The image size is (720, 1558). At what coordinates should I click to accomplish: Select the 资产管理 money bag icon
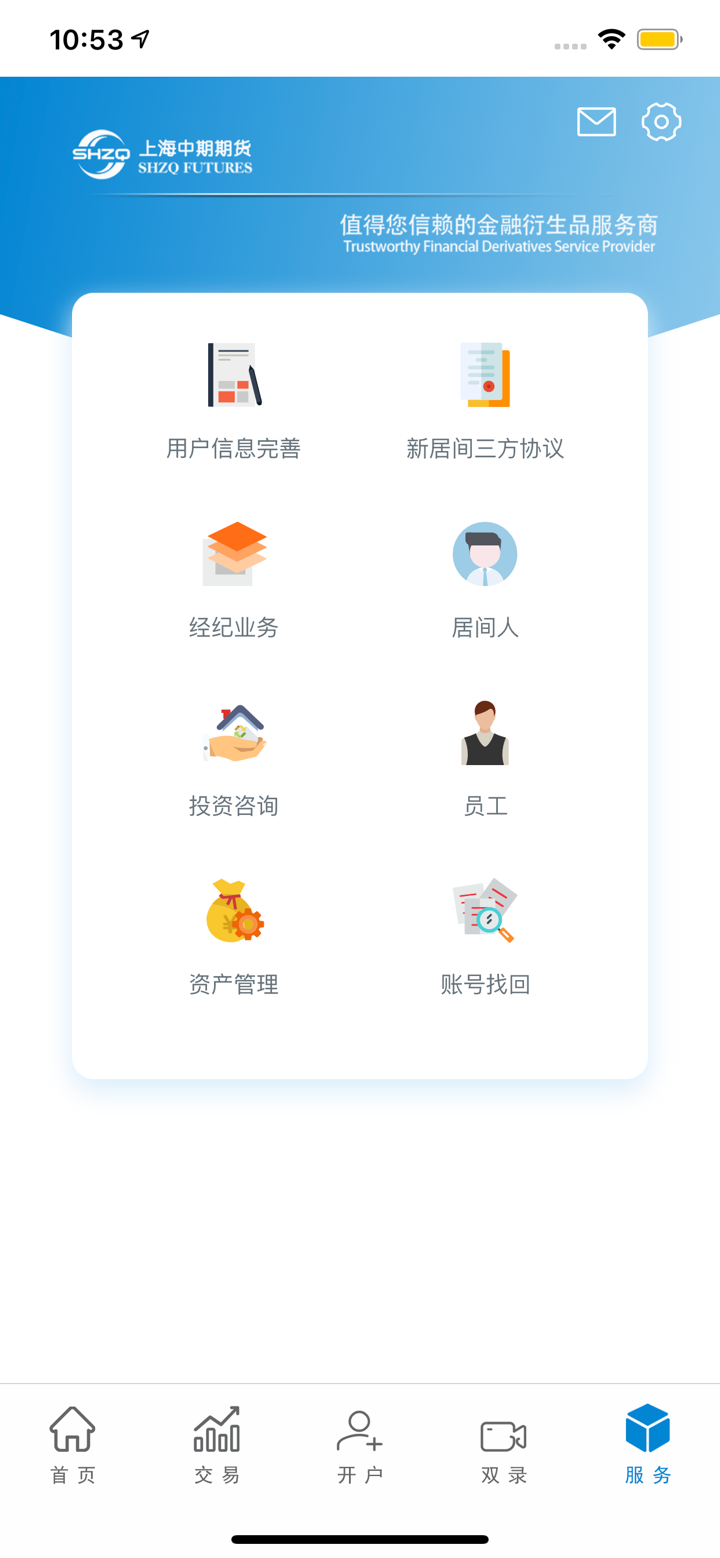pyautogui.click(x=233, y=910)
